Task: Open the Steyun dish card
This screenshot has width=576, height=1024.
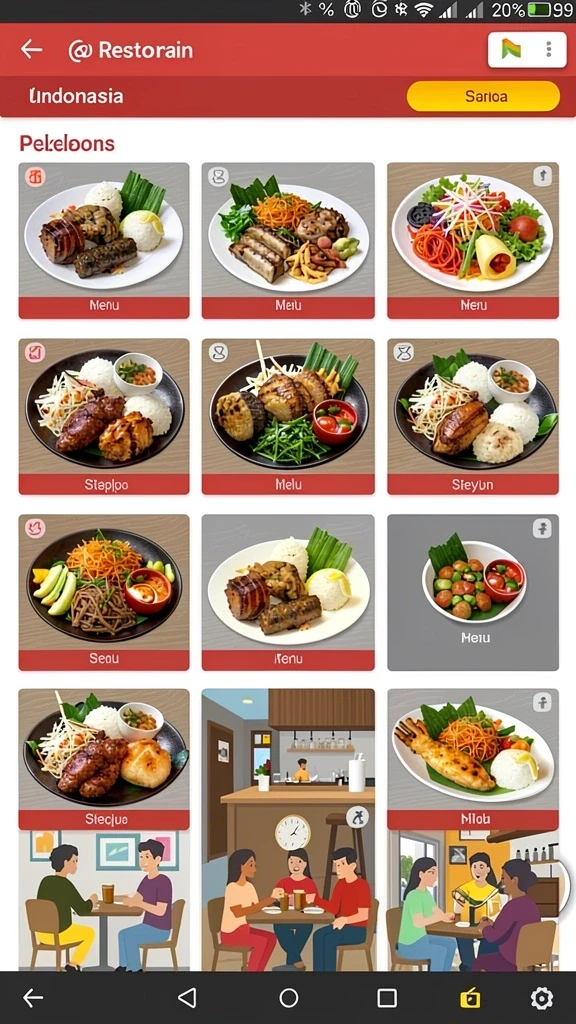Action: [473, 416]
